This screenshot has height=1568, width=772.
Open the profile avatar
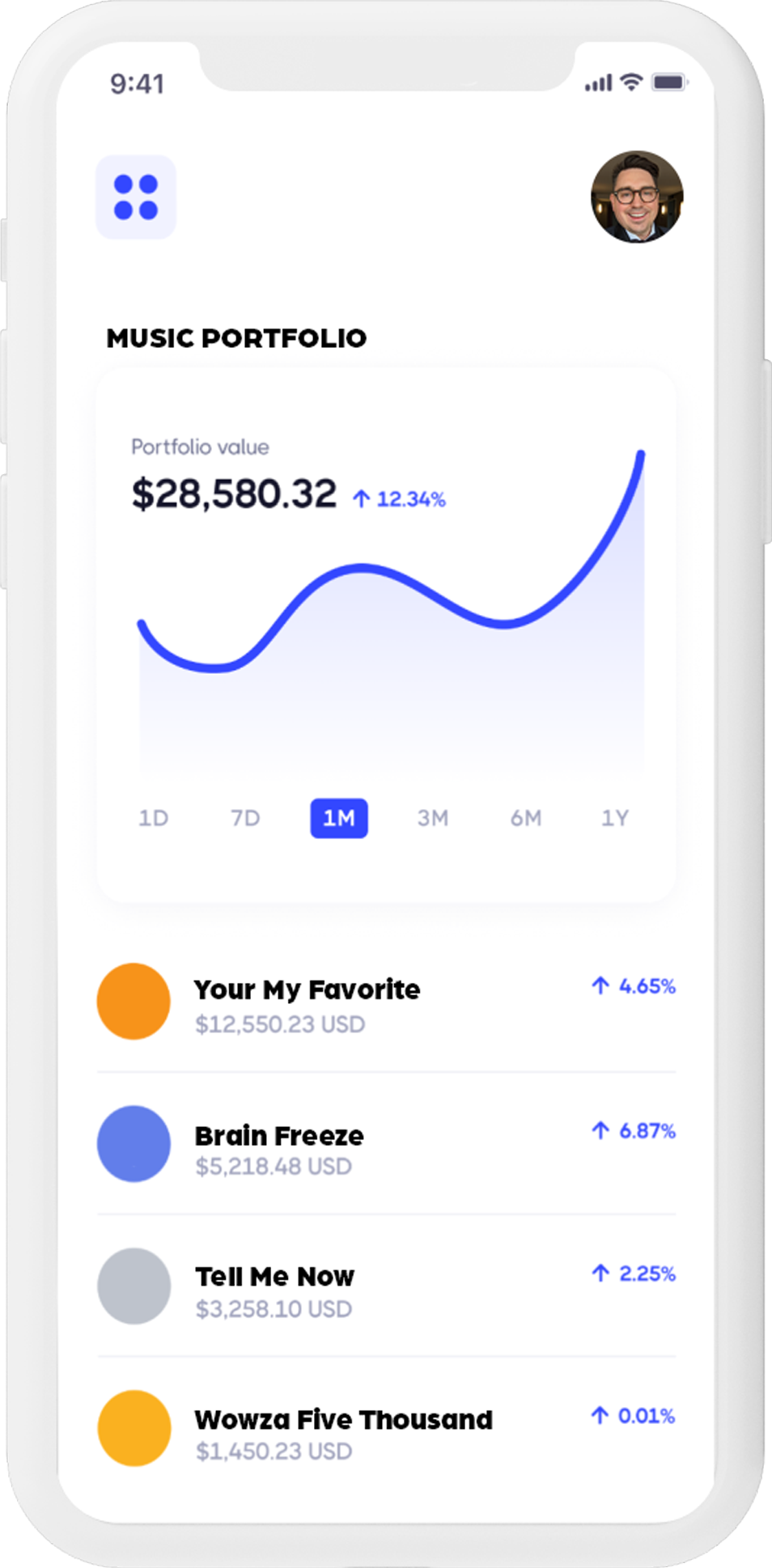click(637, 197)
